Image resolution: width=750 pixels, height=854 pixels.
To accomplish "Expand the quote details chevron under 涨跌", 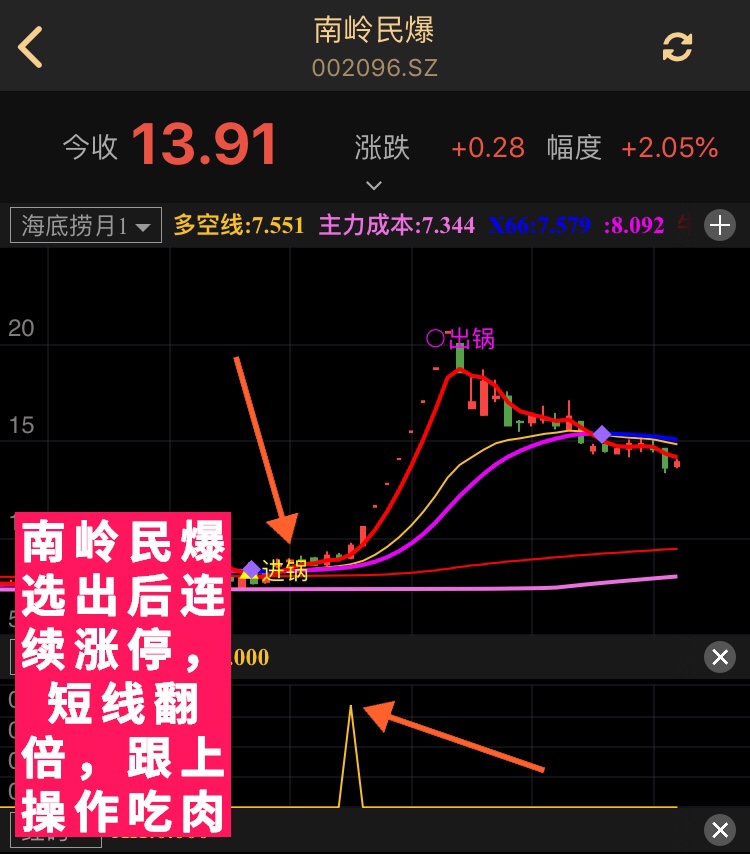I will (x=374, y=185).
